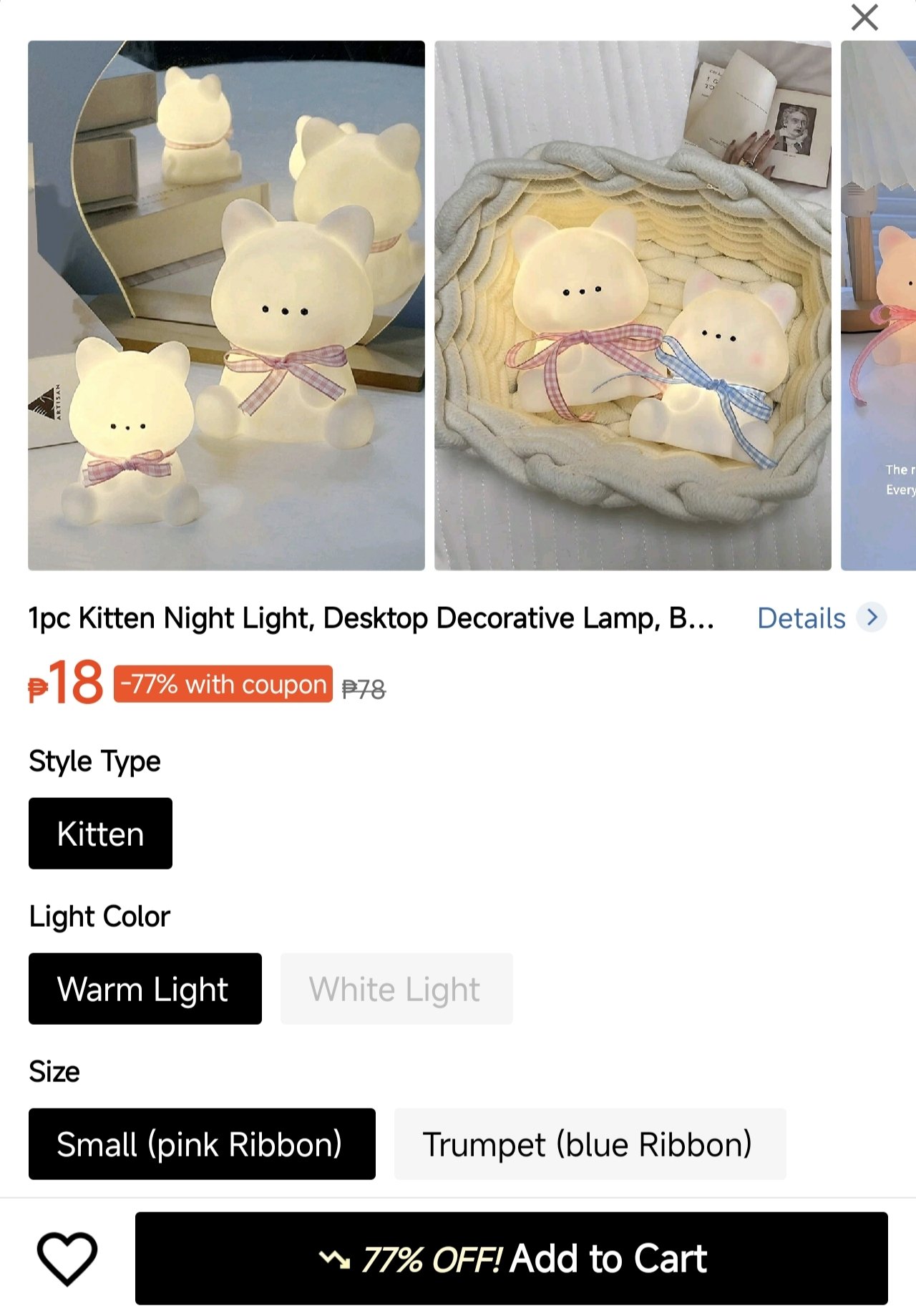Open the Details link
Viewport: 916px width, 1316px height.
point(820,618)
